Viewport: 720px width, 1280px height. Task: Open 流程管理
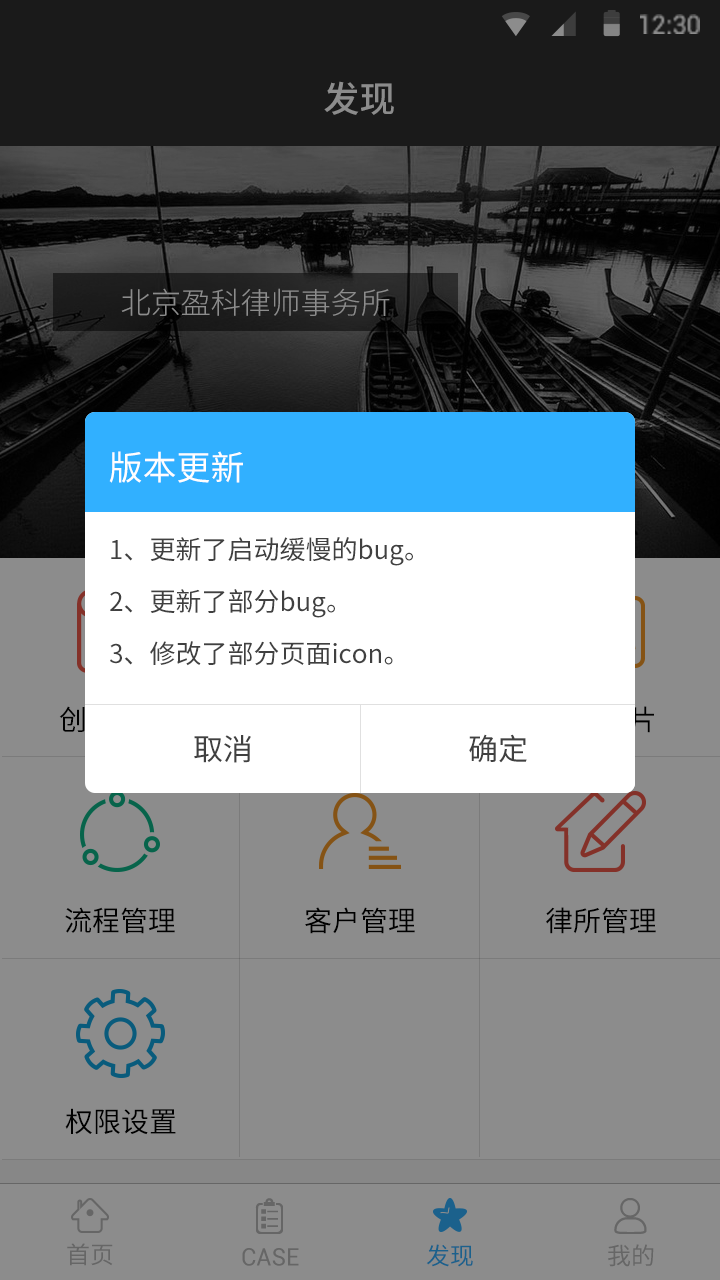click(120, 858)
